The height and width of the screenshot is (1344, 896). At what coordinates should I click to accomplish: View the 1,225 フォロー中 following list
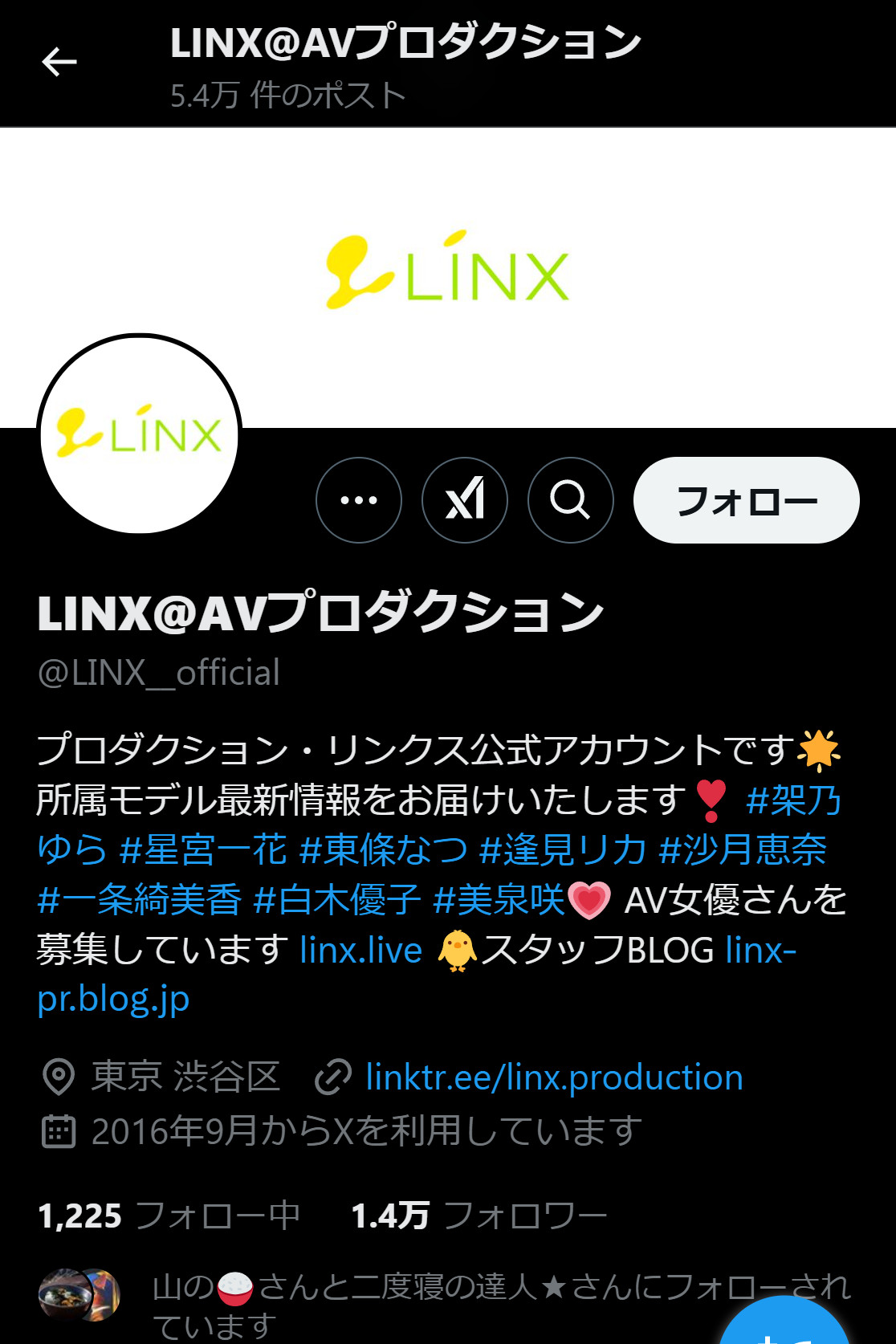pos(169,1216)
